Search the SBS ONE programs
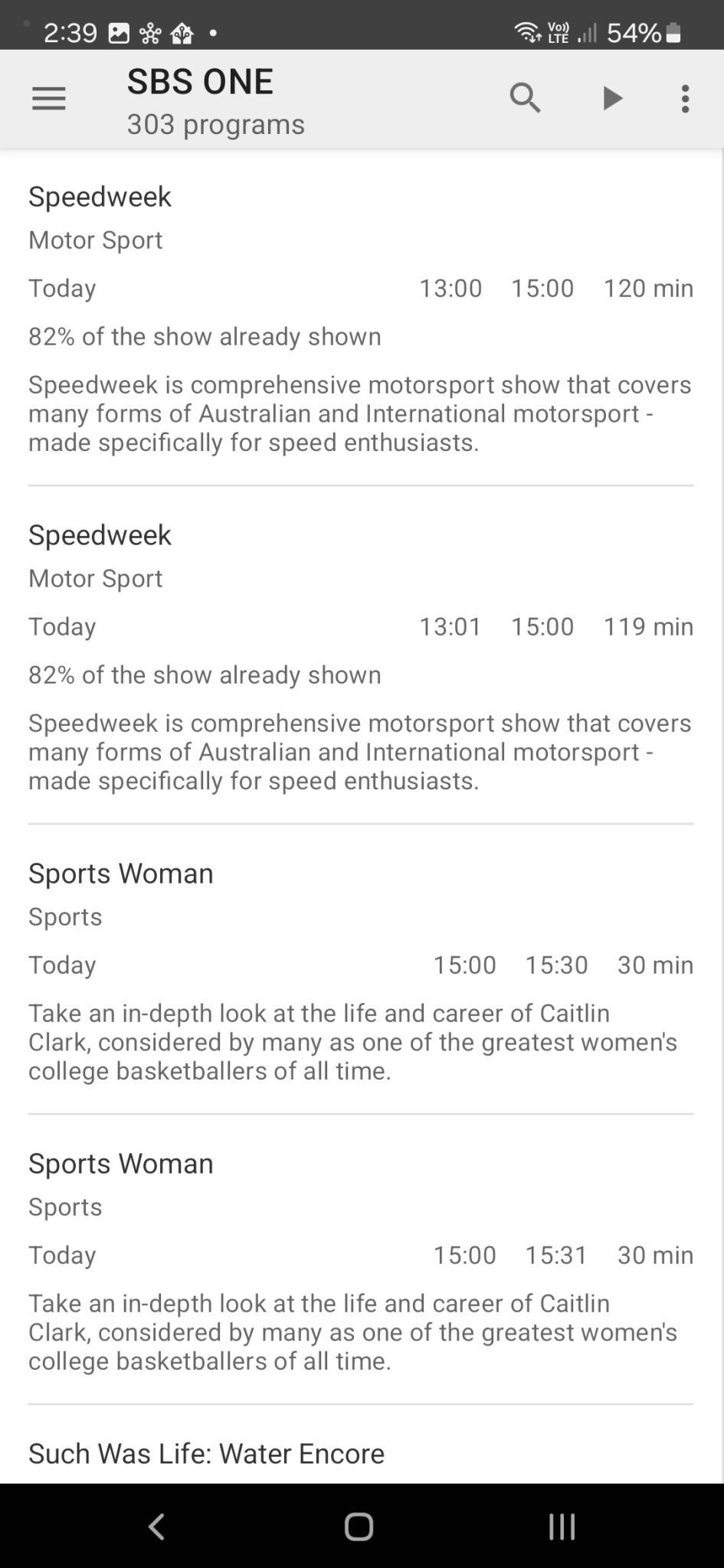Image resolution: width=724 pixels, height=1568 pixels. (x=526, y=99)
